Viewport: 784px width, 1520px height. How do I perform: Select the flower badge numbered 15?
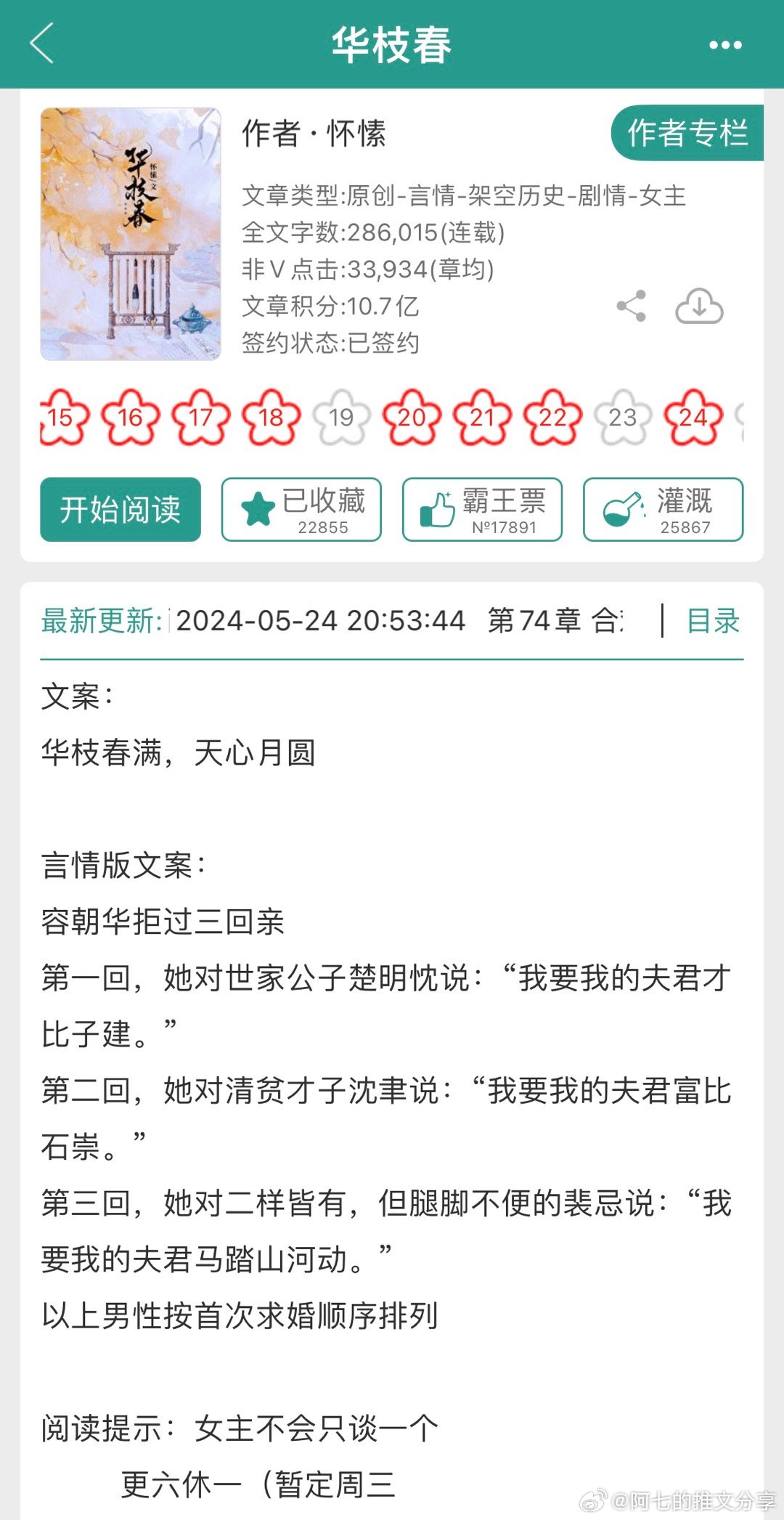tap(62, 418)
